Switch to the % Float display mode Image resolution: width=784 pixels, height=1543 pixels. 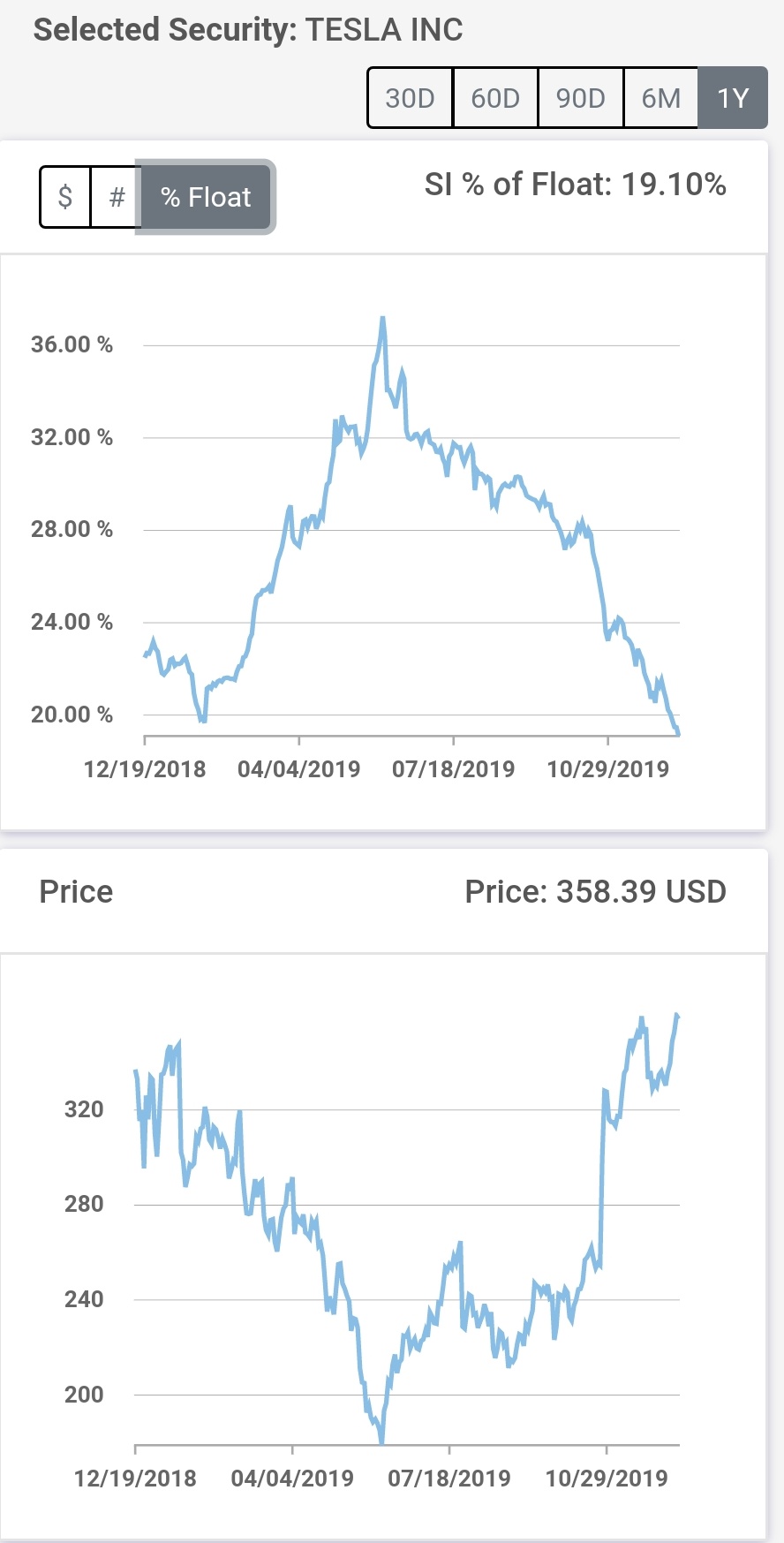(x=205, y=197)
